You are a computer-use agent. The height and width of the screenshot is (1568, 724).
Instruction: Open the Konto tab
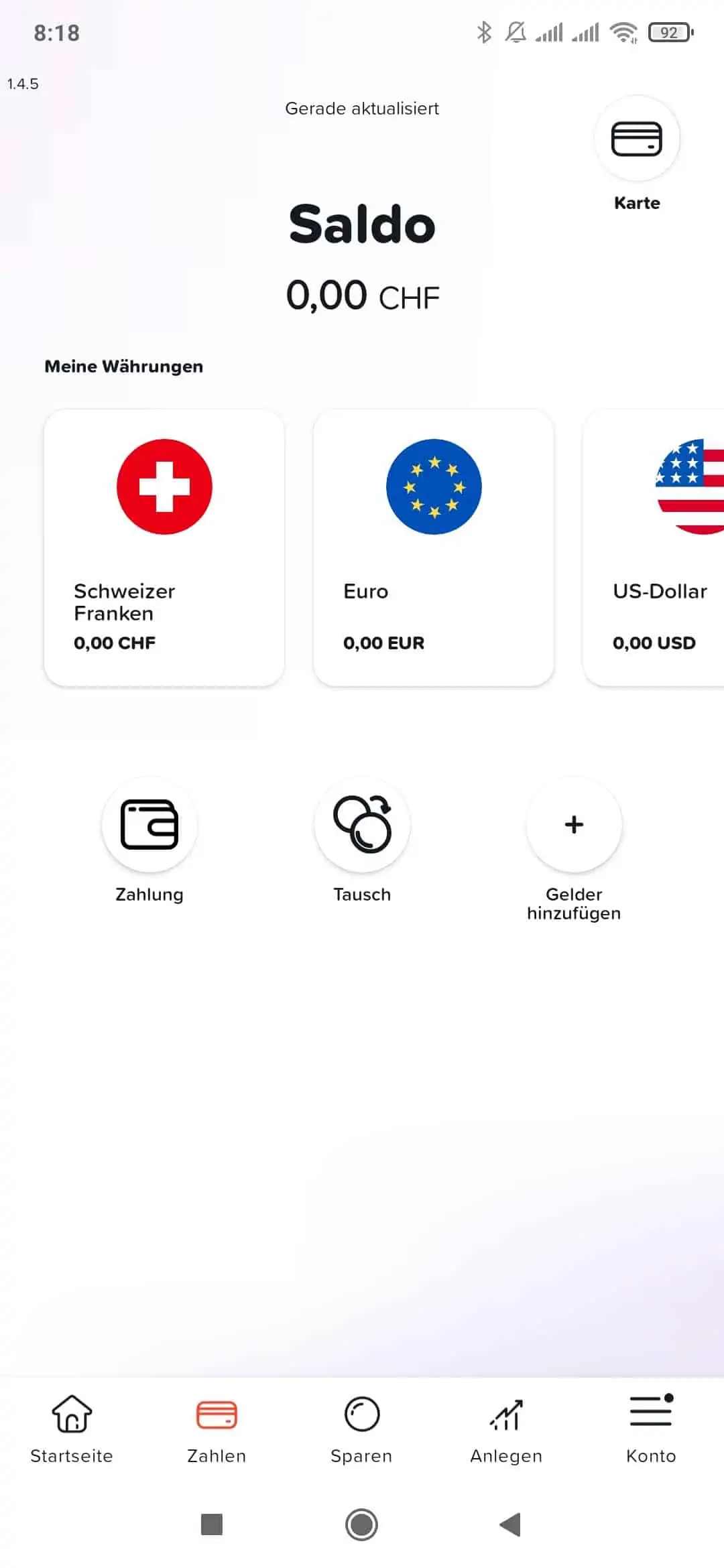point(651,1429)
